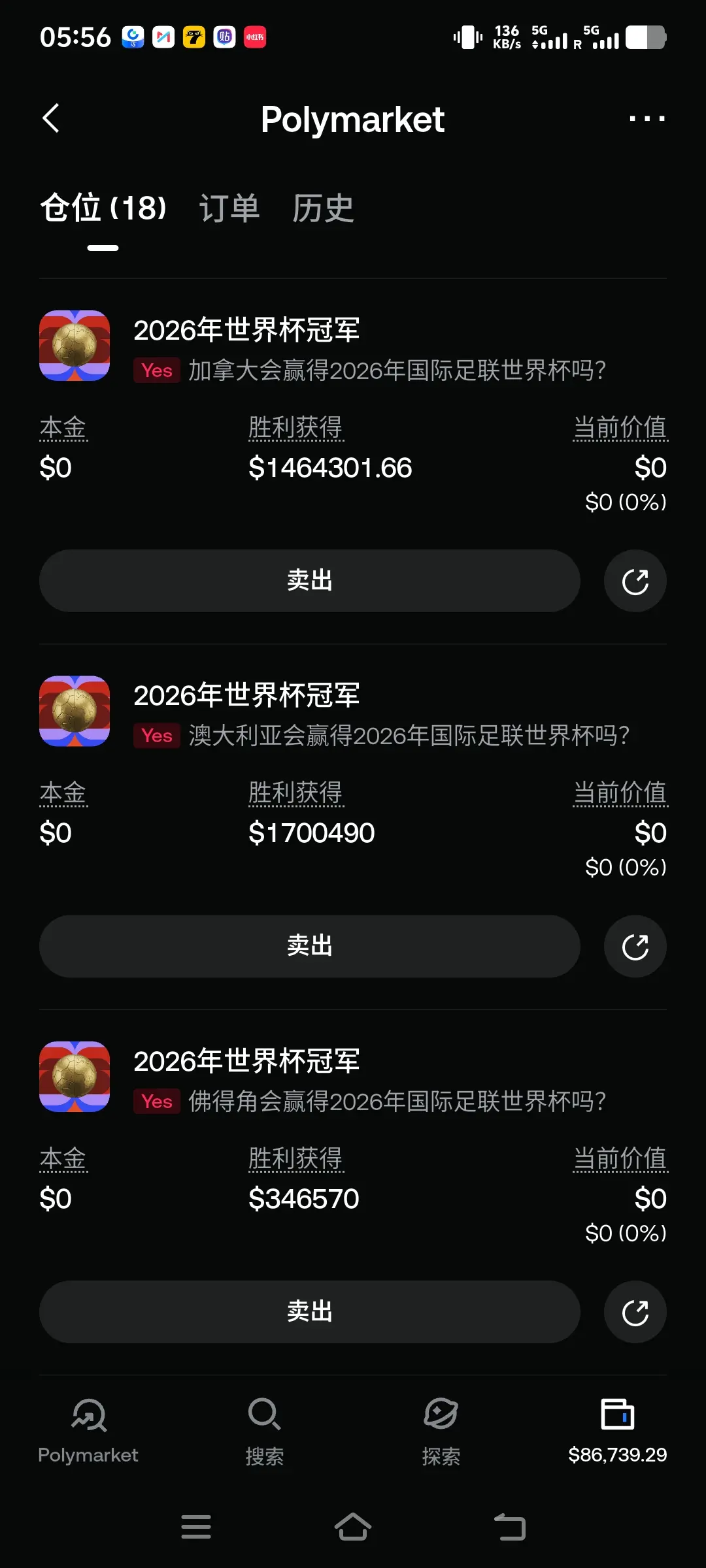The width and height of the screenshot is (706, 1568).
Task: Share the 加拿大 World Cup position
Action: tap(635, 581)
